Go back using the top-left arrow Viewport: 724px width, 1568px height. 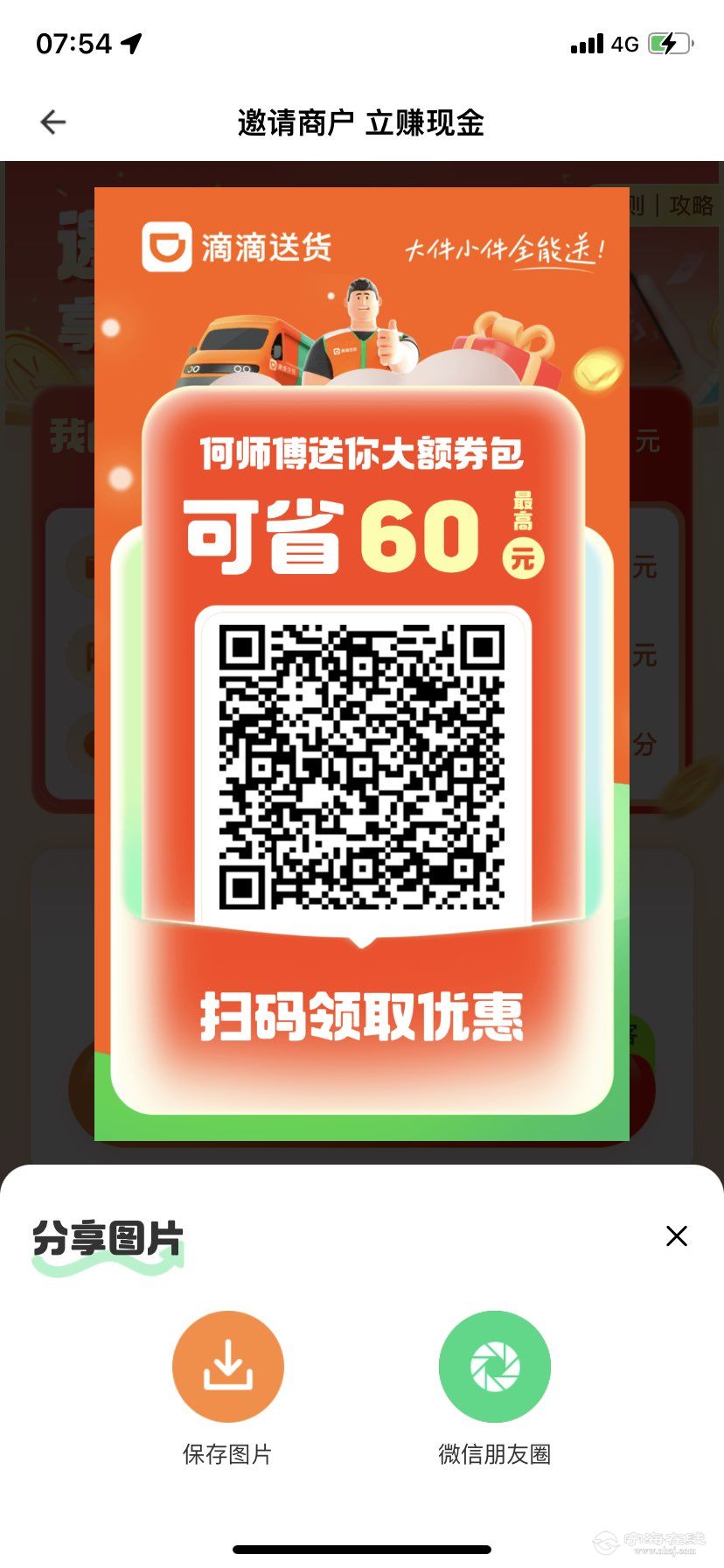pos(53,122)
